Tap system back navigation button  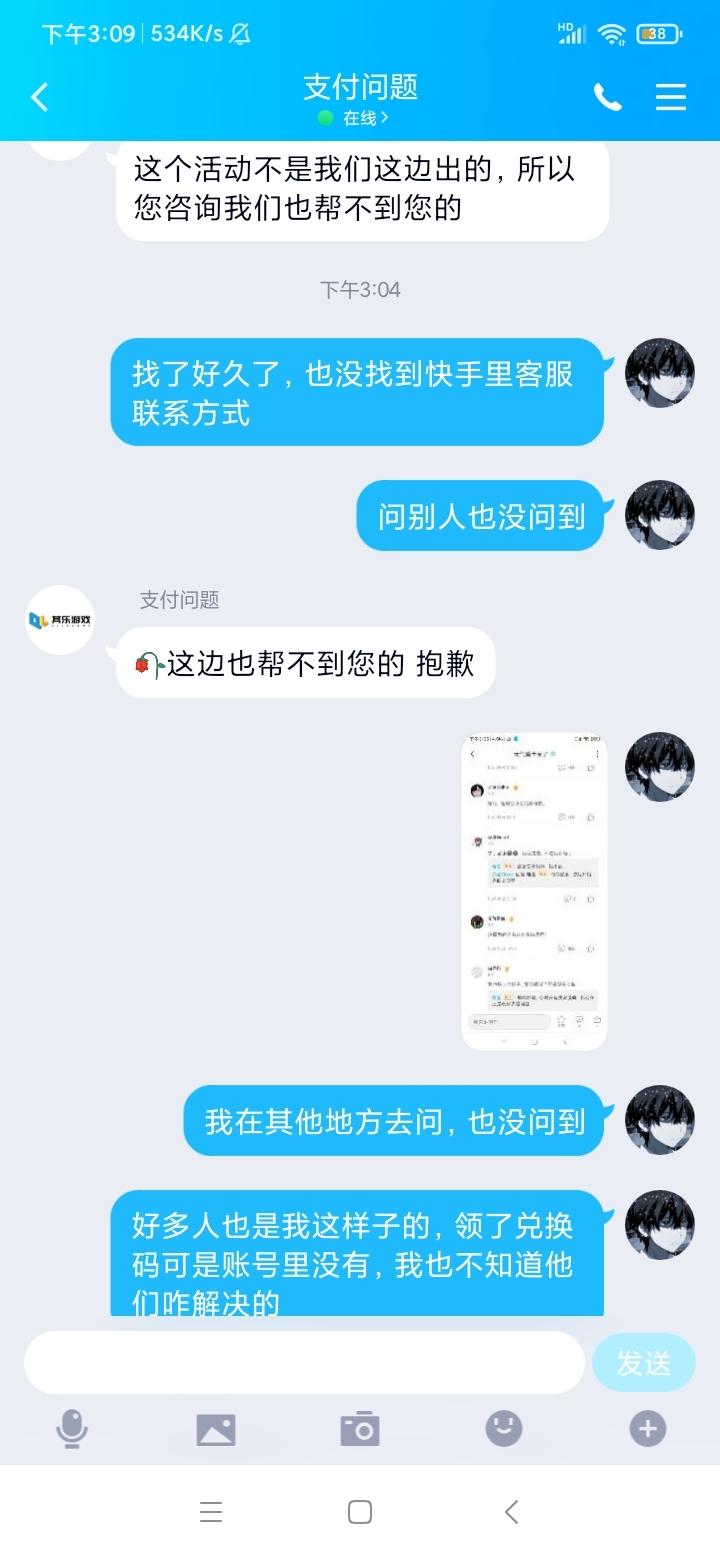511,1512
